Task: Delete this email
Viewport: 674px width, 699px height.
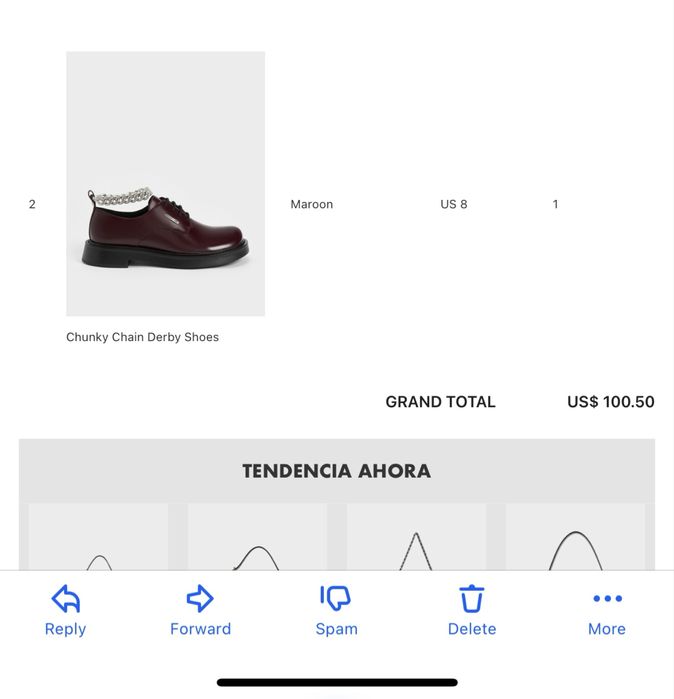Action: pyautogui.click(x=471, y=610)
